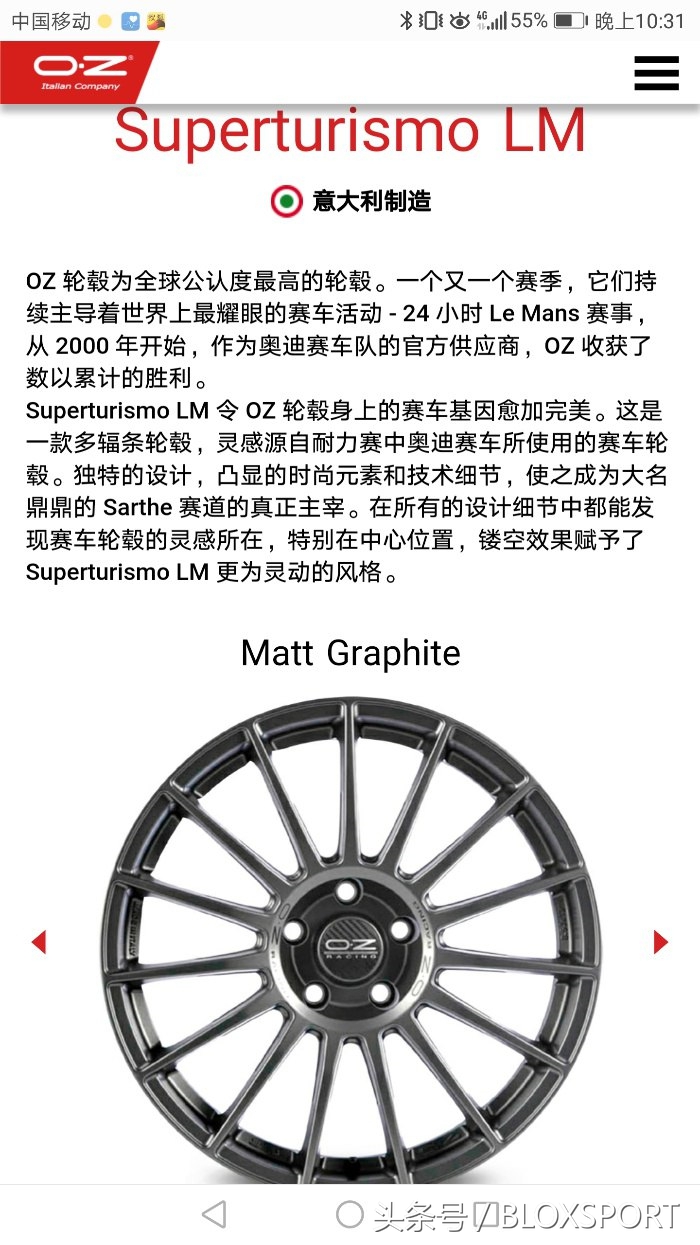Screen dimensions: 700x1245
Task: Show the previous wheel color
Action: click(39, 941)
